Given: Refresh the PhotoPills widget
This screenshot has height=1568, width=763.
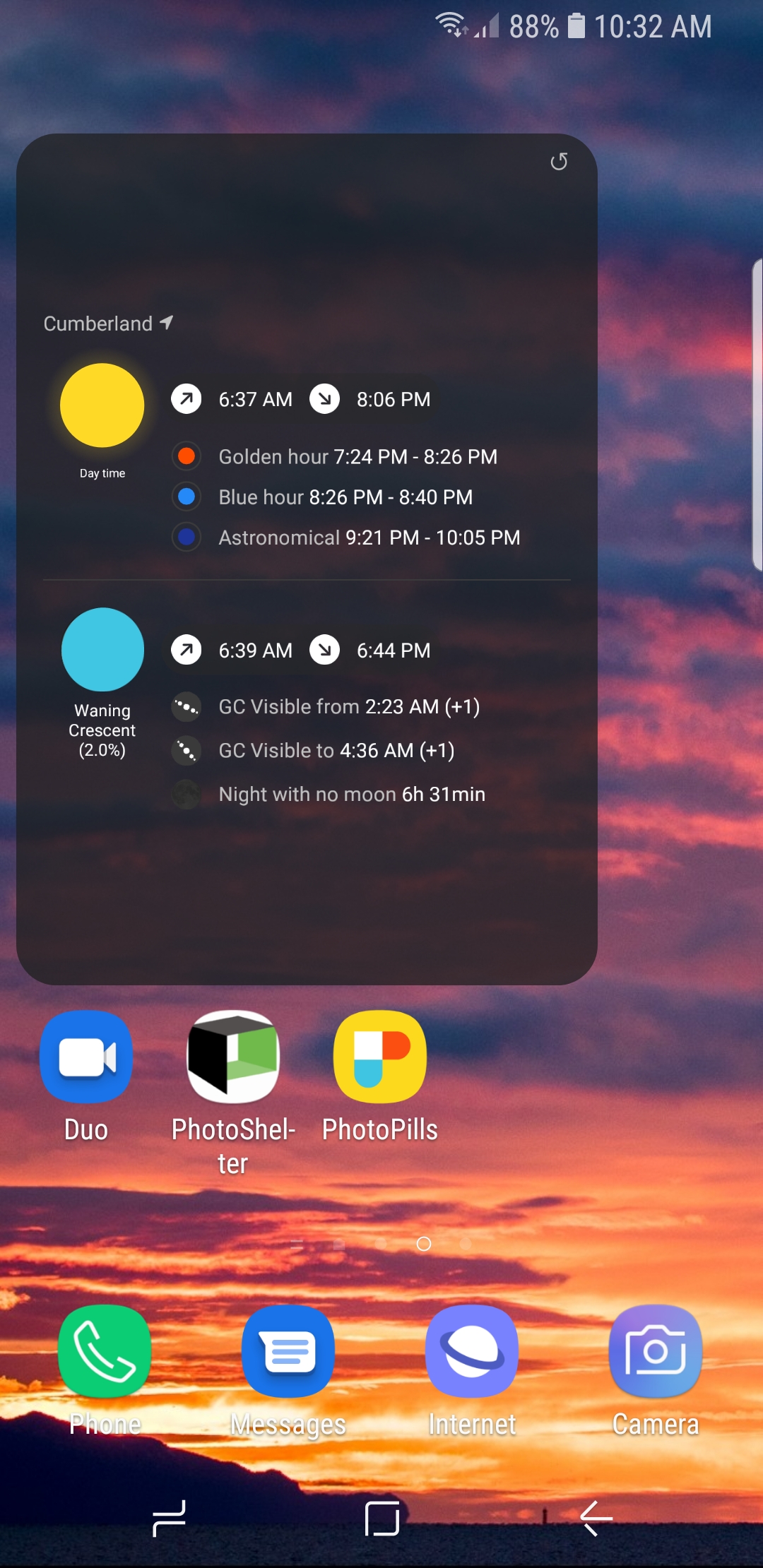Looking at the screenshot, I should pos(559,162).
